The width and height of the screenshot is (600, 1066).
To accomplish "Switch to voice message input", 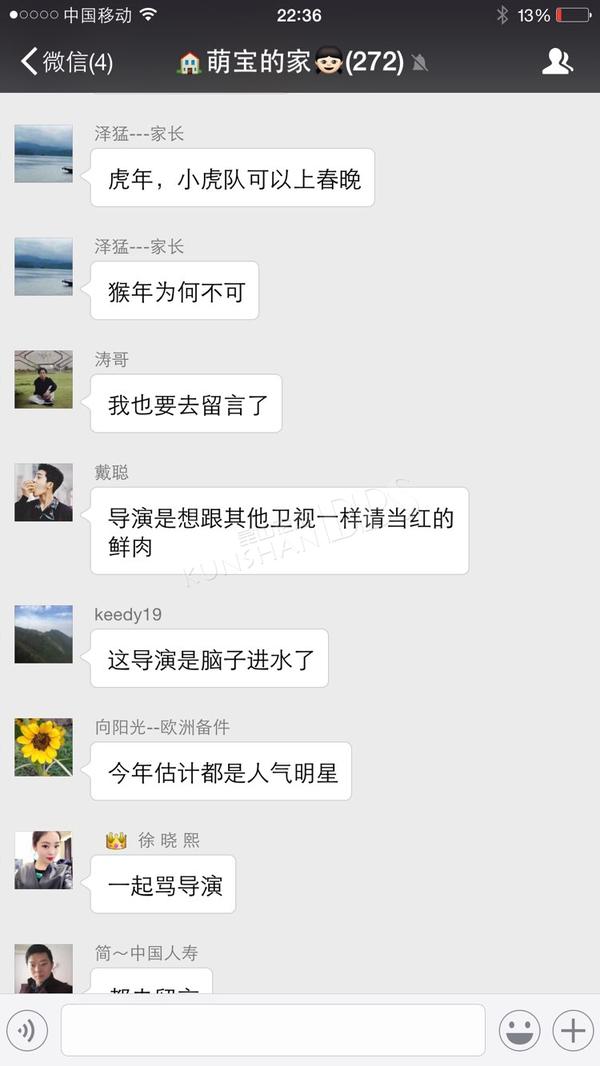I will coord(27,1030).
